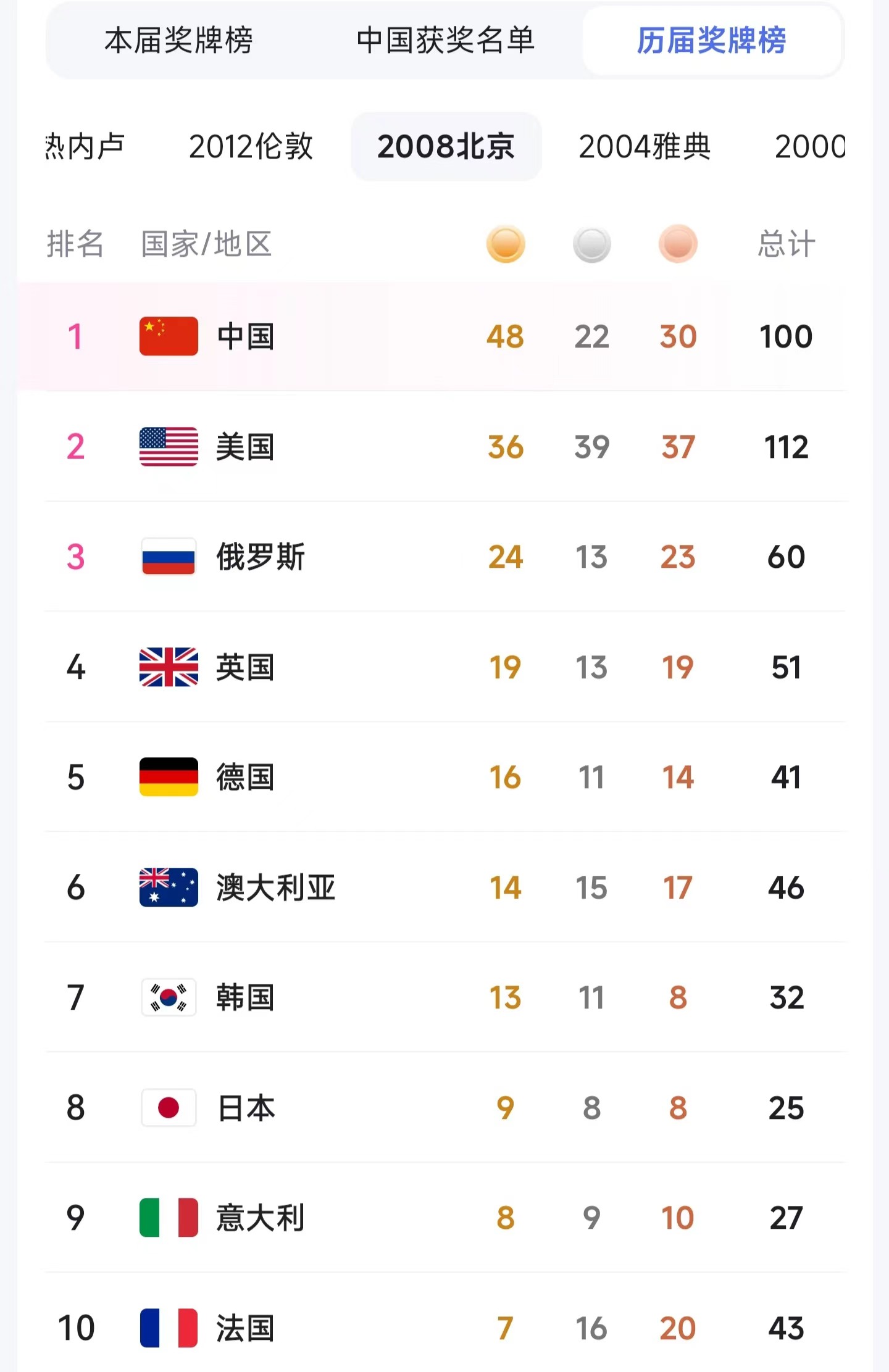
Task: Select the 历届奖牌榜 tab
Action: [711, 41]
